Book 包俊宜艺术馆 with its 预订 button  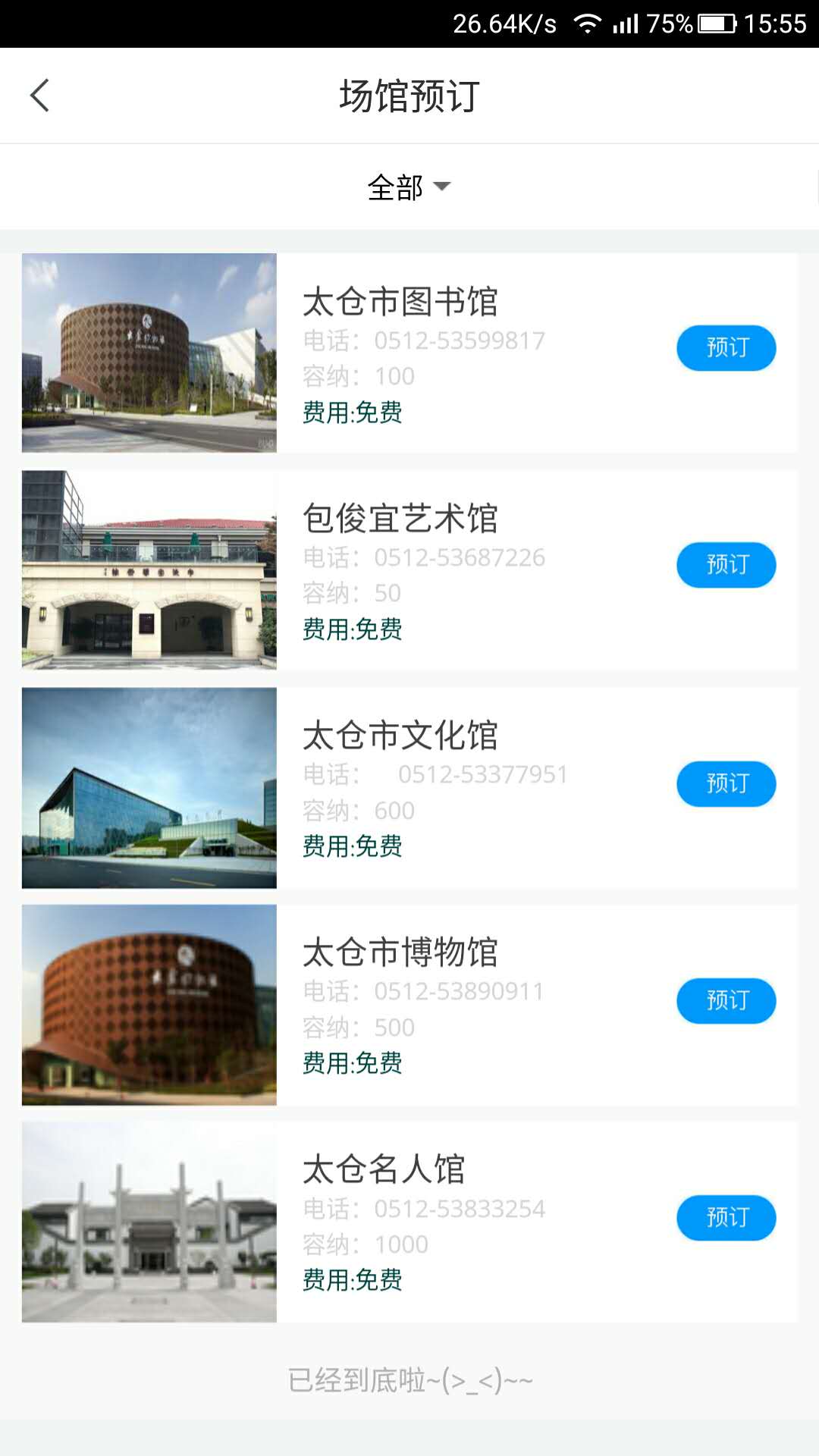tap(726, 565)
